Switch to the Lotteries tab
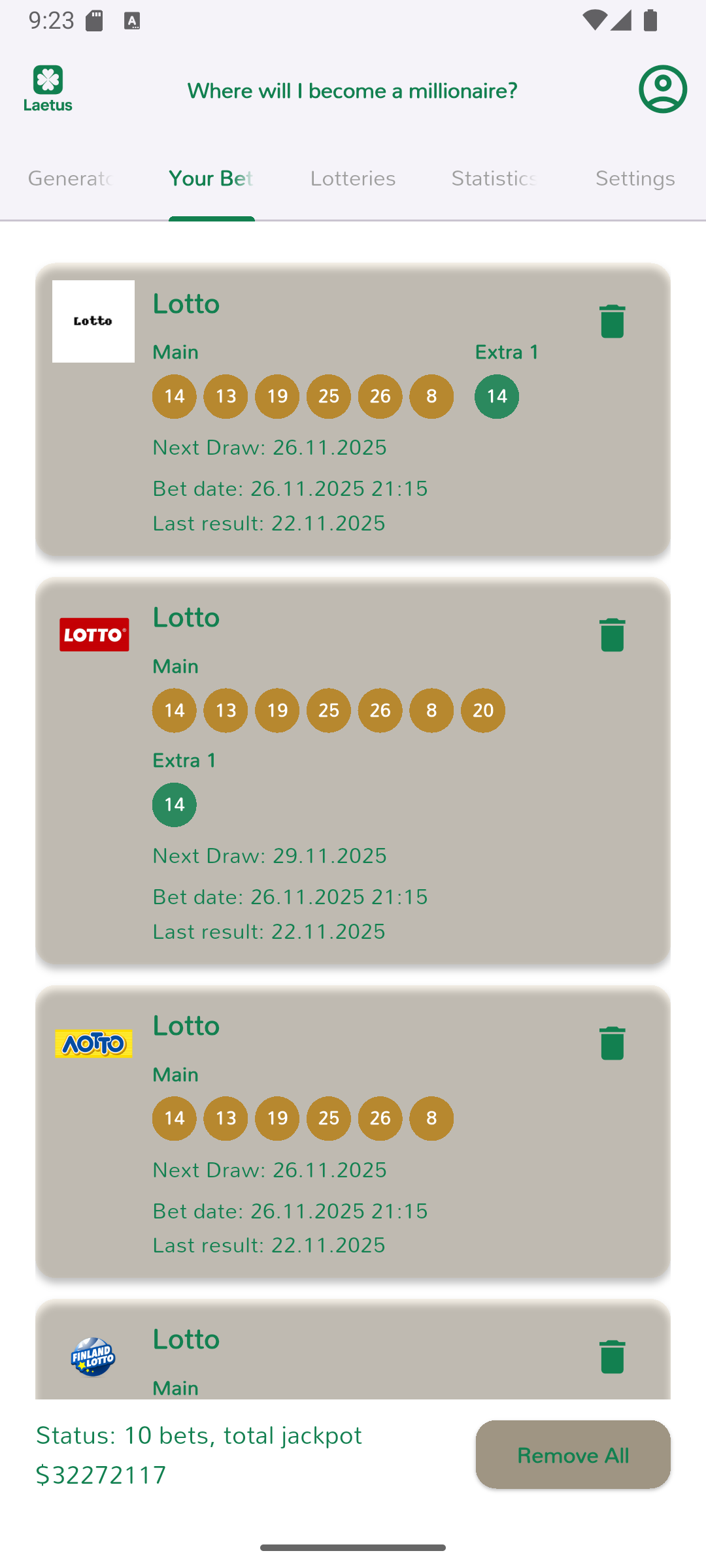This screenshot has width=706, height=1568. (353, 179)
